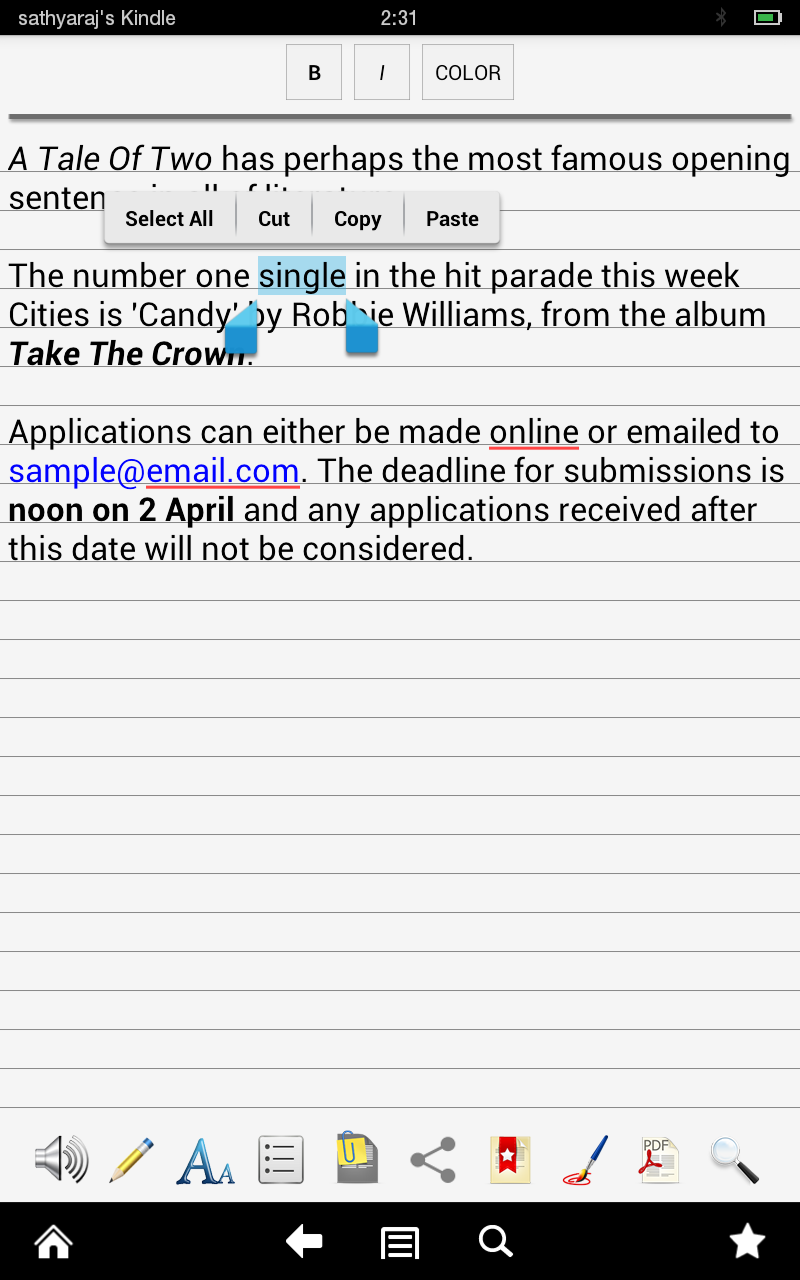Paste from the selection popup
Viewport: 800px width, 1280px height.
click(452, 219)
